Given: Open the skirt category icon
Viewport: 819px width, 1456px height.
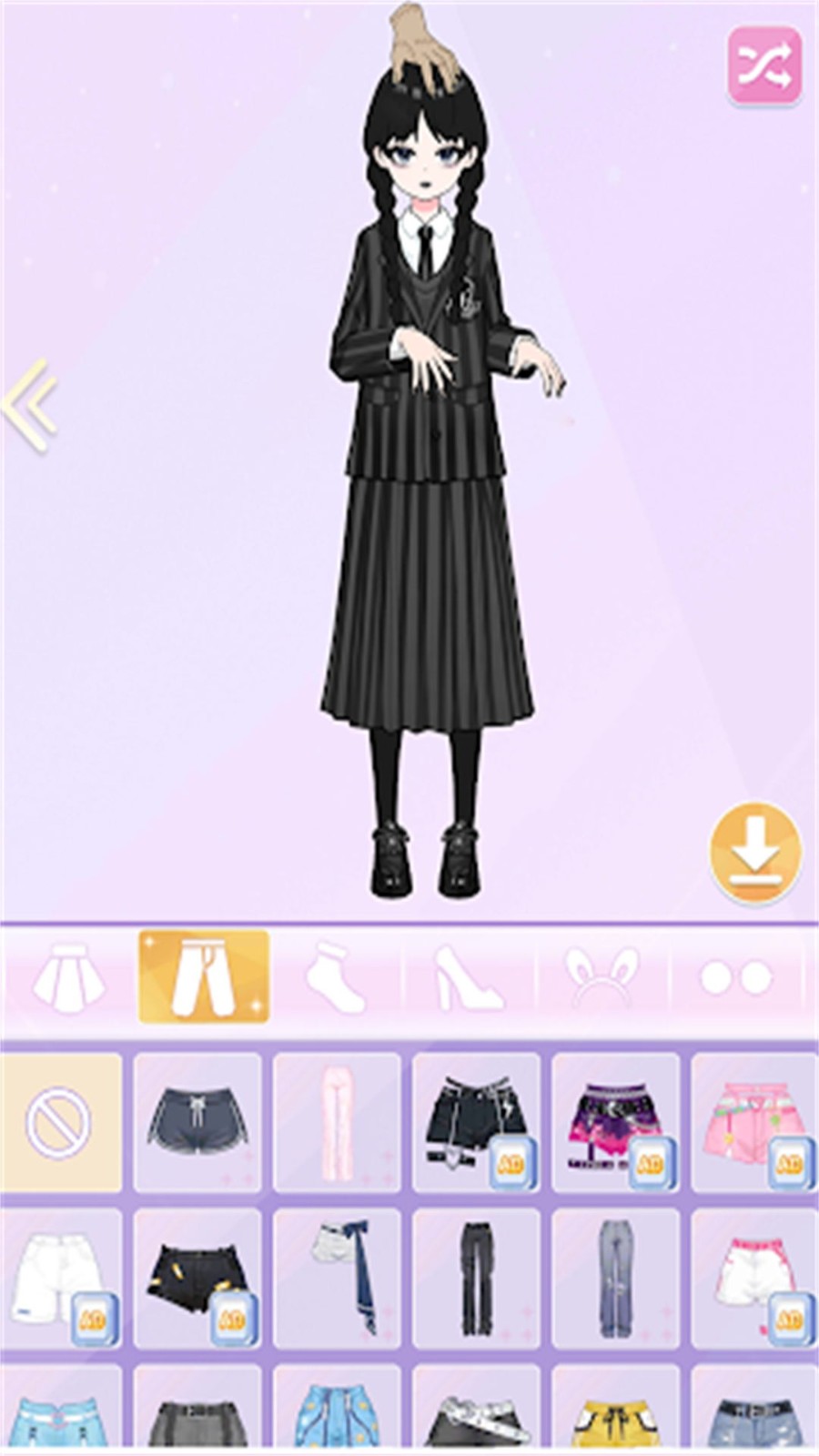Looking at the screenshot, I should [68, 978].
